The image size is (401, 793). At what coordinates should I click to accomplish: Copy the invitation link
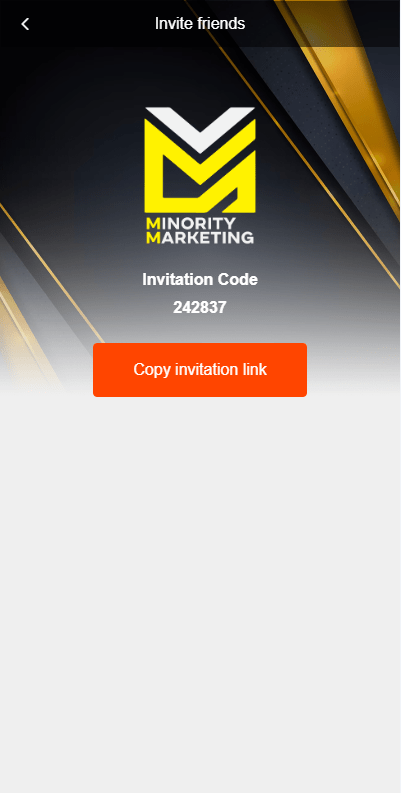tap(200, 370)
